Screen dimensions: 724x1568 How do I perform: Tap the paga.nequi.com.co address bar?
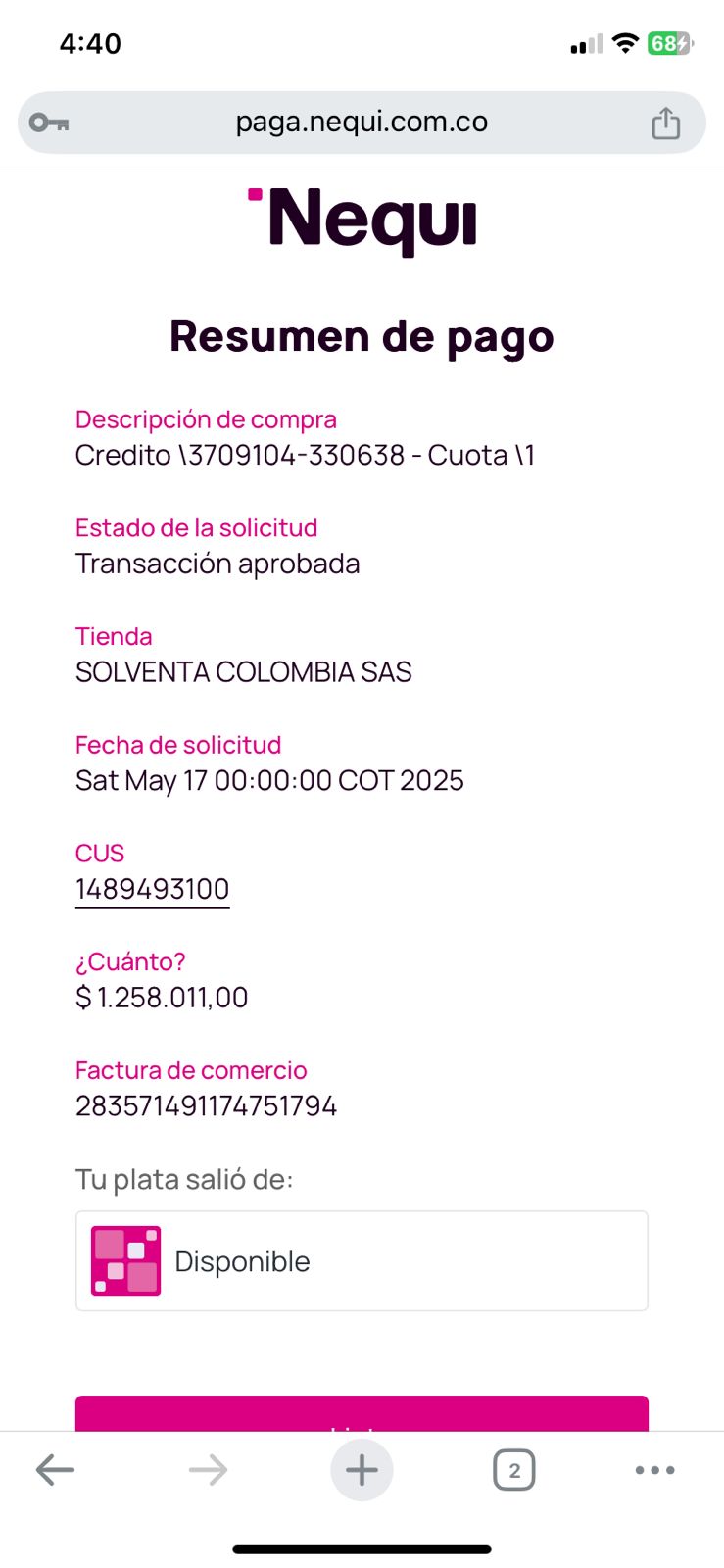pyautogui.click(x=362, y=122)
